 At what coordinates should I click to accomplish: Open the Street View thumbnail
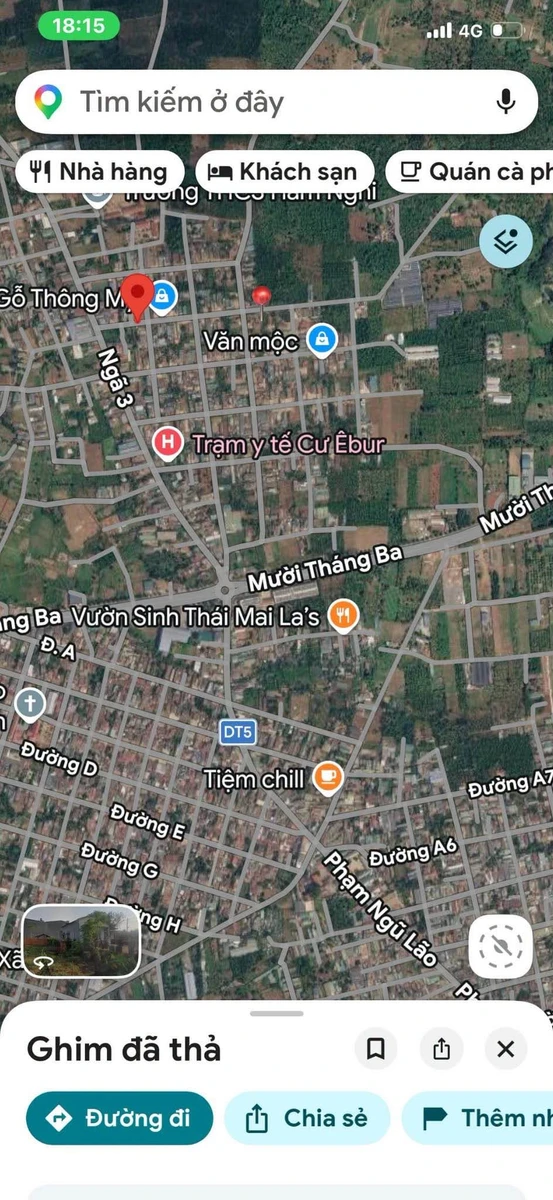(x=81, y=941)
